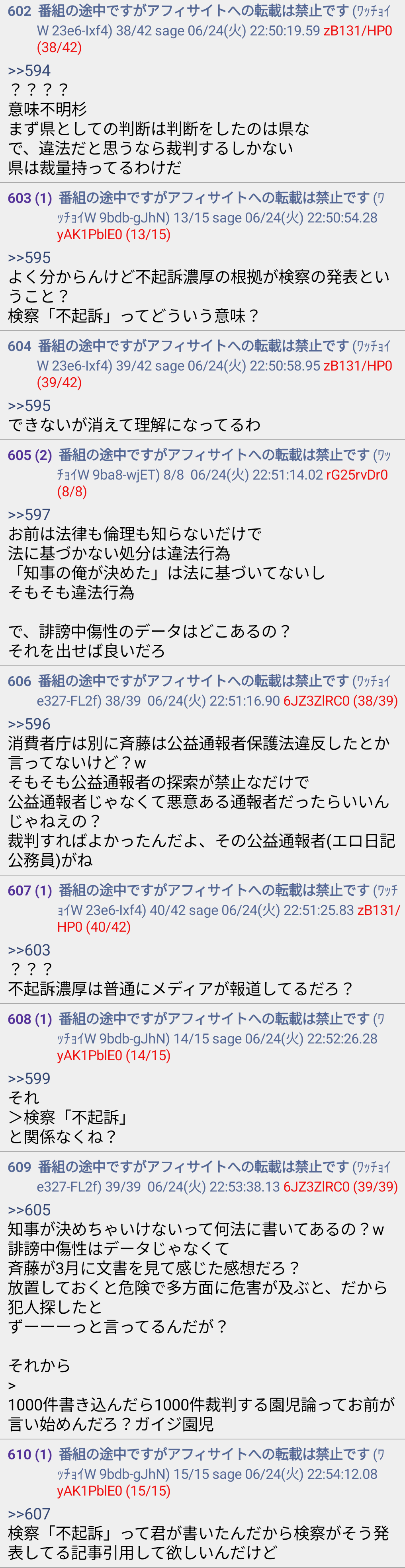Show posts by ID rG25rvDr0
The width and height of the screenshot is (405, 1568).
click(356, 475)
